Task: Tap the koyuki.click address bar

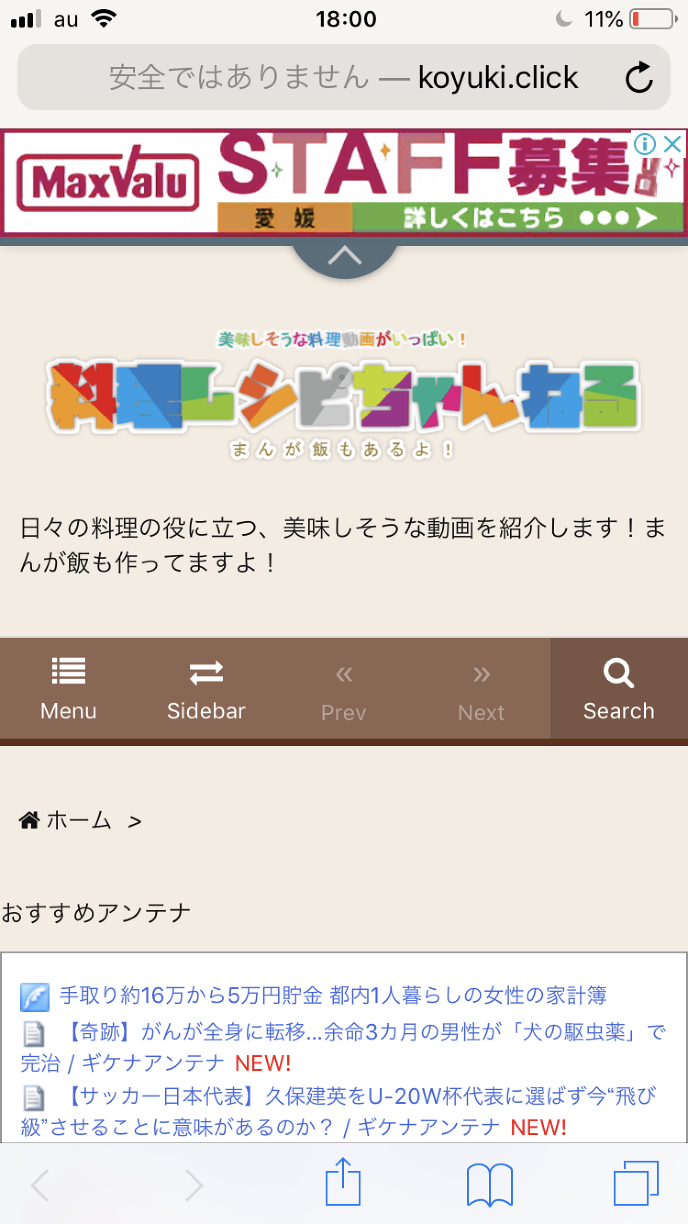Action: click(343, 78)
